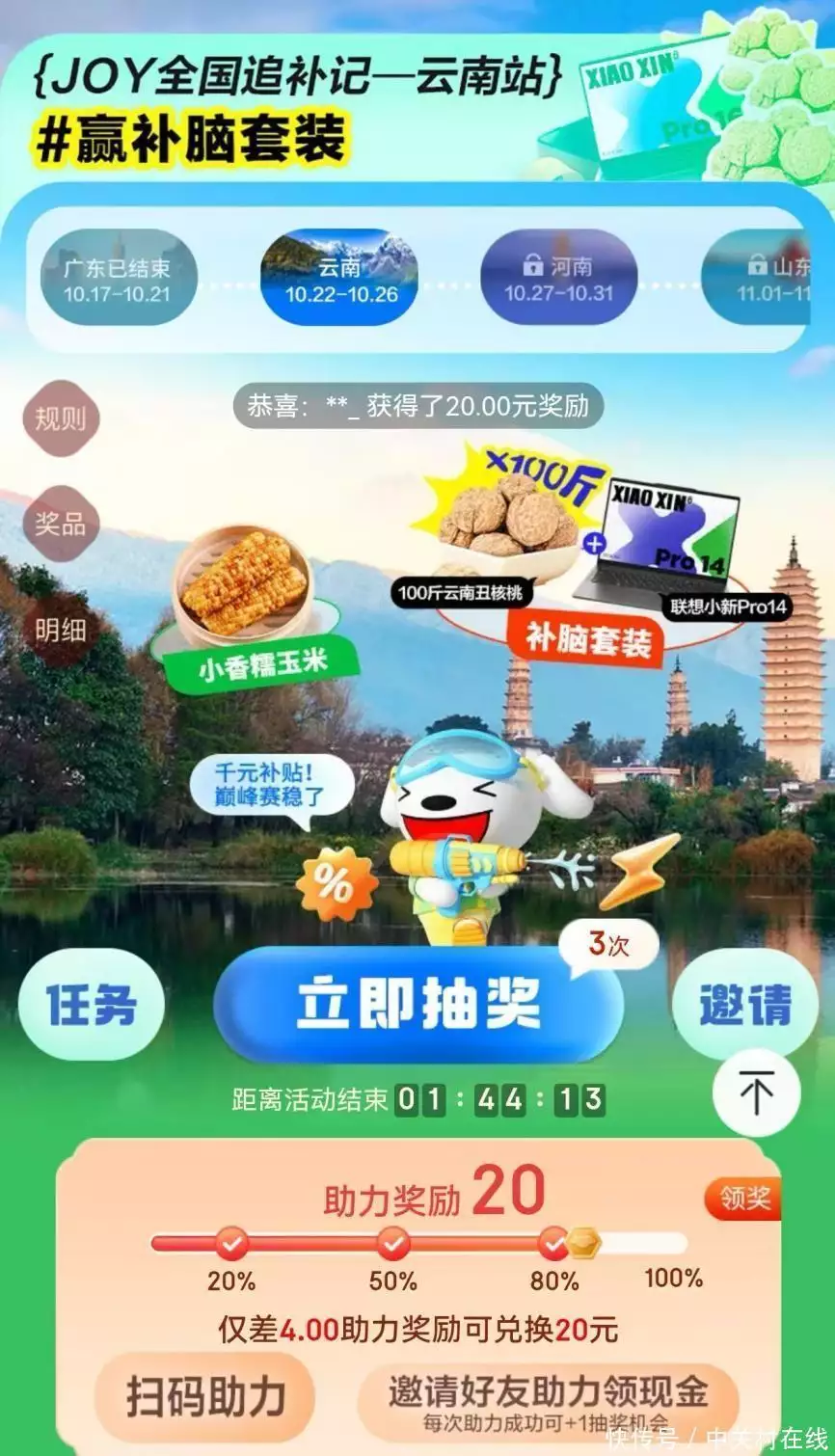Select the locked 山东 station tab
Image resolution: width=835 pixels, height=1456 pixels.
pos(767,278)
